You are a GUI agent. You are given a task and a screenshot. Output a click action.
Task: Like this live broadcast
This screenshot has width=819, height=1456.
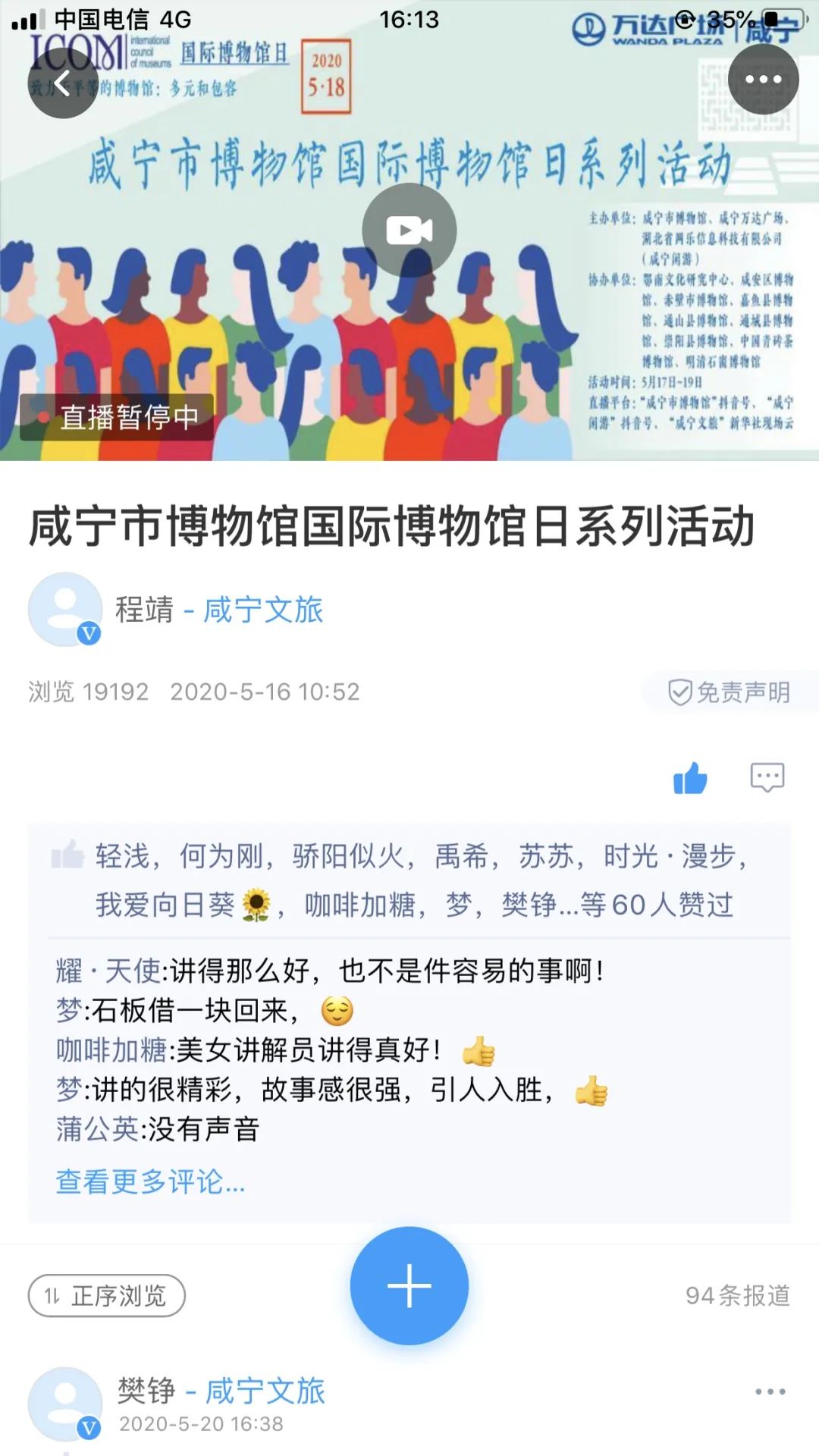click(x=690, y=777)
